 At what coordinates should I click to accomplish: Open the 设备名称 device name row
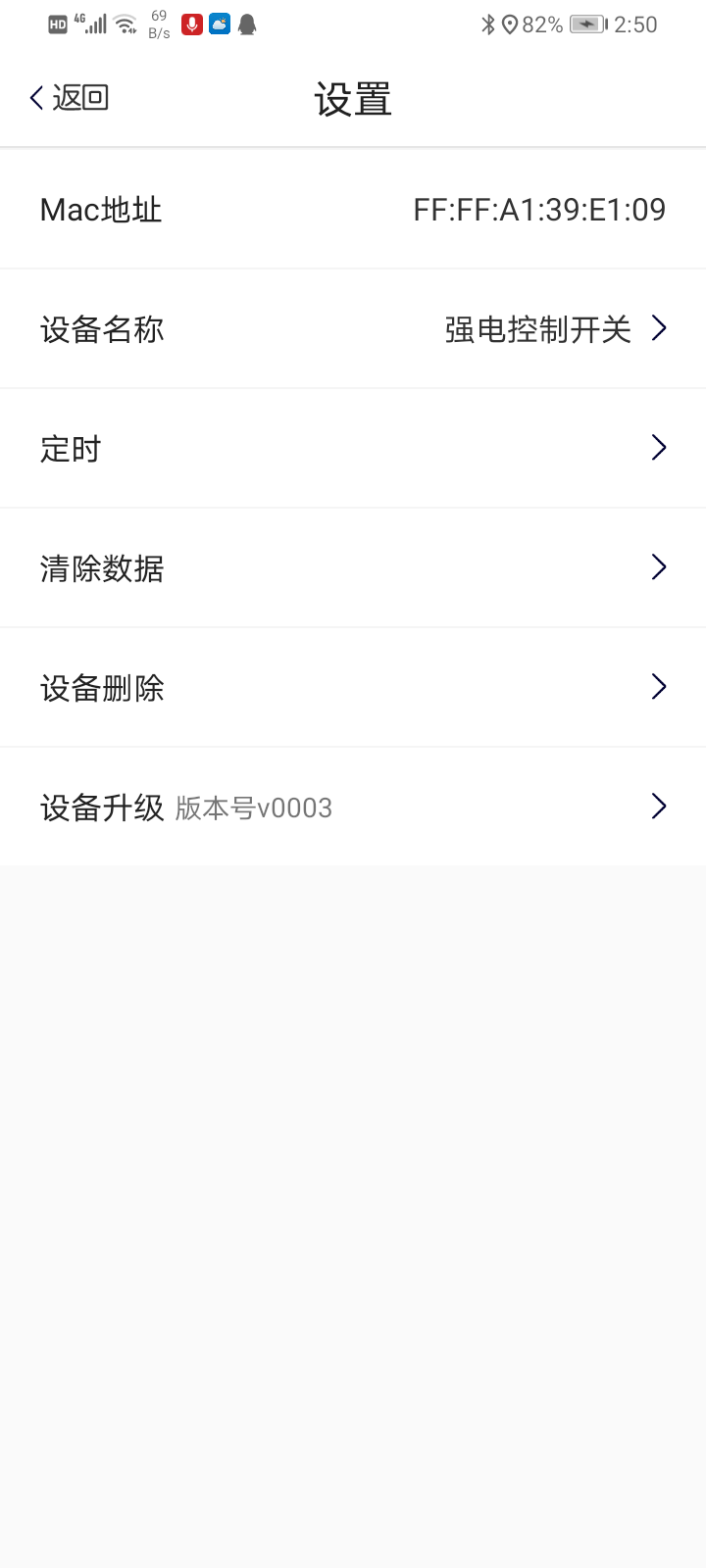[x=353, y=329]
